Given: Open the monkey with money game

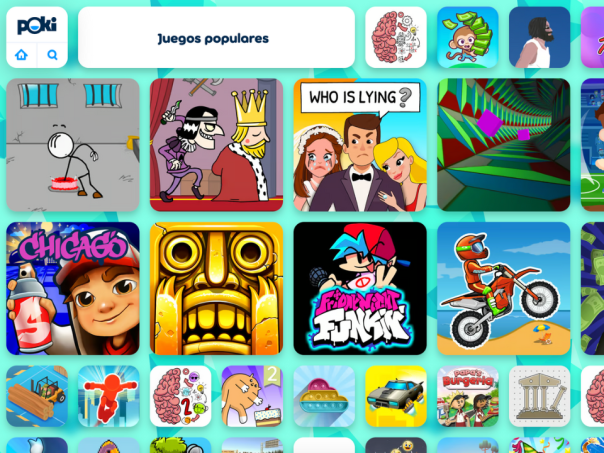Looking at the screenshot, I should (x=467, y=37).
